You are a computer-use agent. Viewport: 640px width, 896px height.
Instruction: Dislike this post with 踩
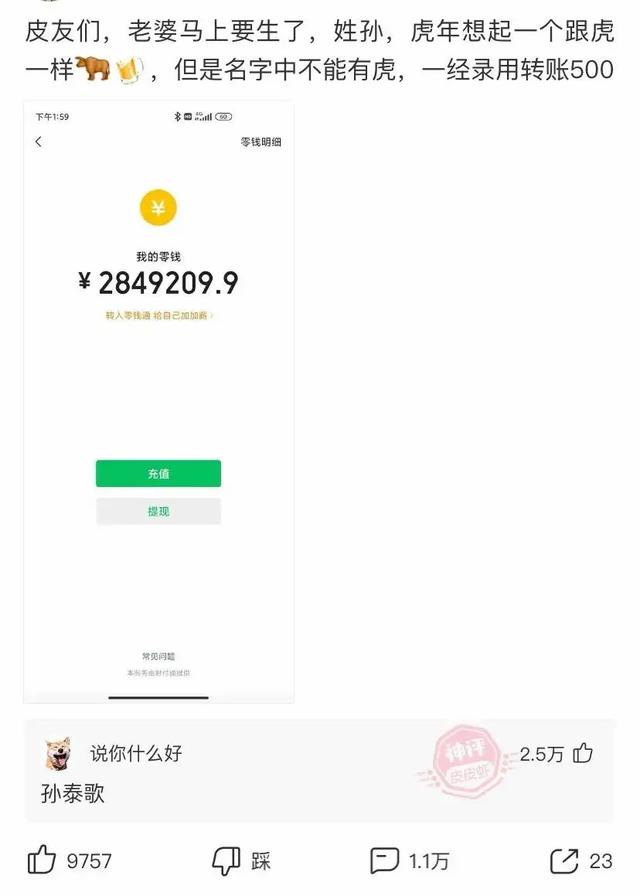[226, 860]
